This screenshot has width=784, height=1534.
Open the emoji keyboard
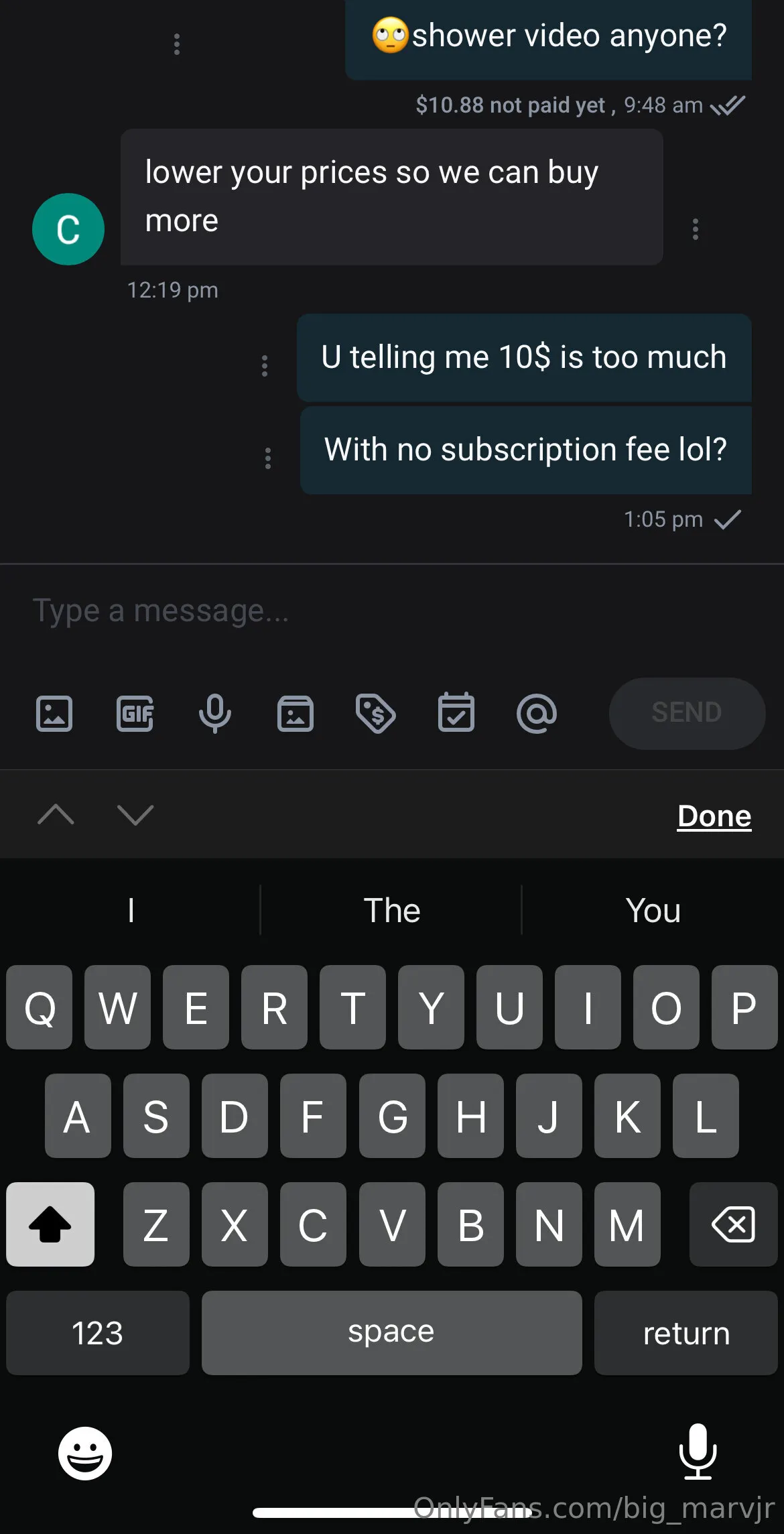point(85,1453)
